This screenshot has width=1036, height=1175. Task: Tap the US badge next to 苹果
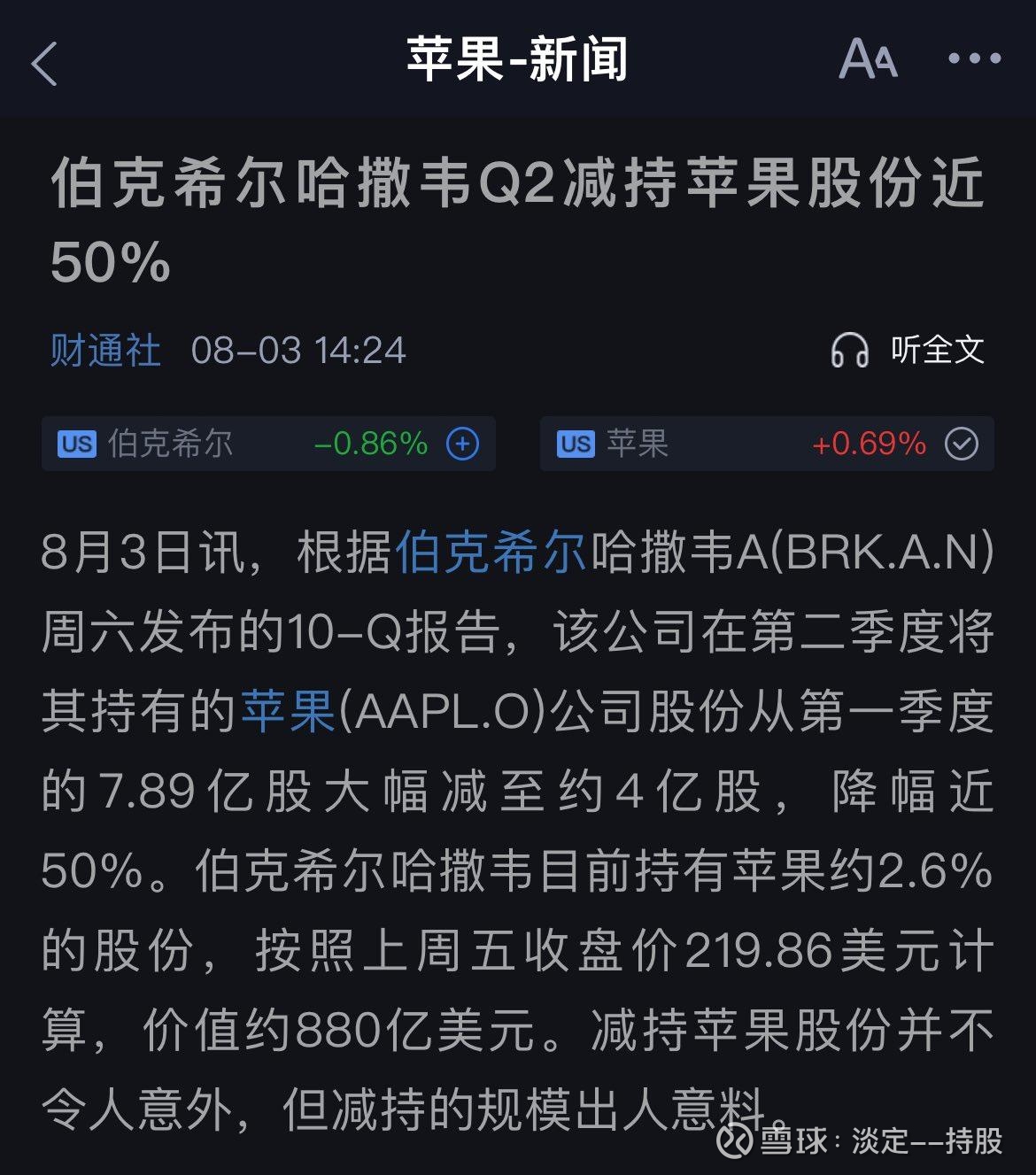[x=573, y=445]
